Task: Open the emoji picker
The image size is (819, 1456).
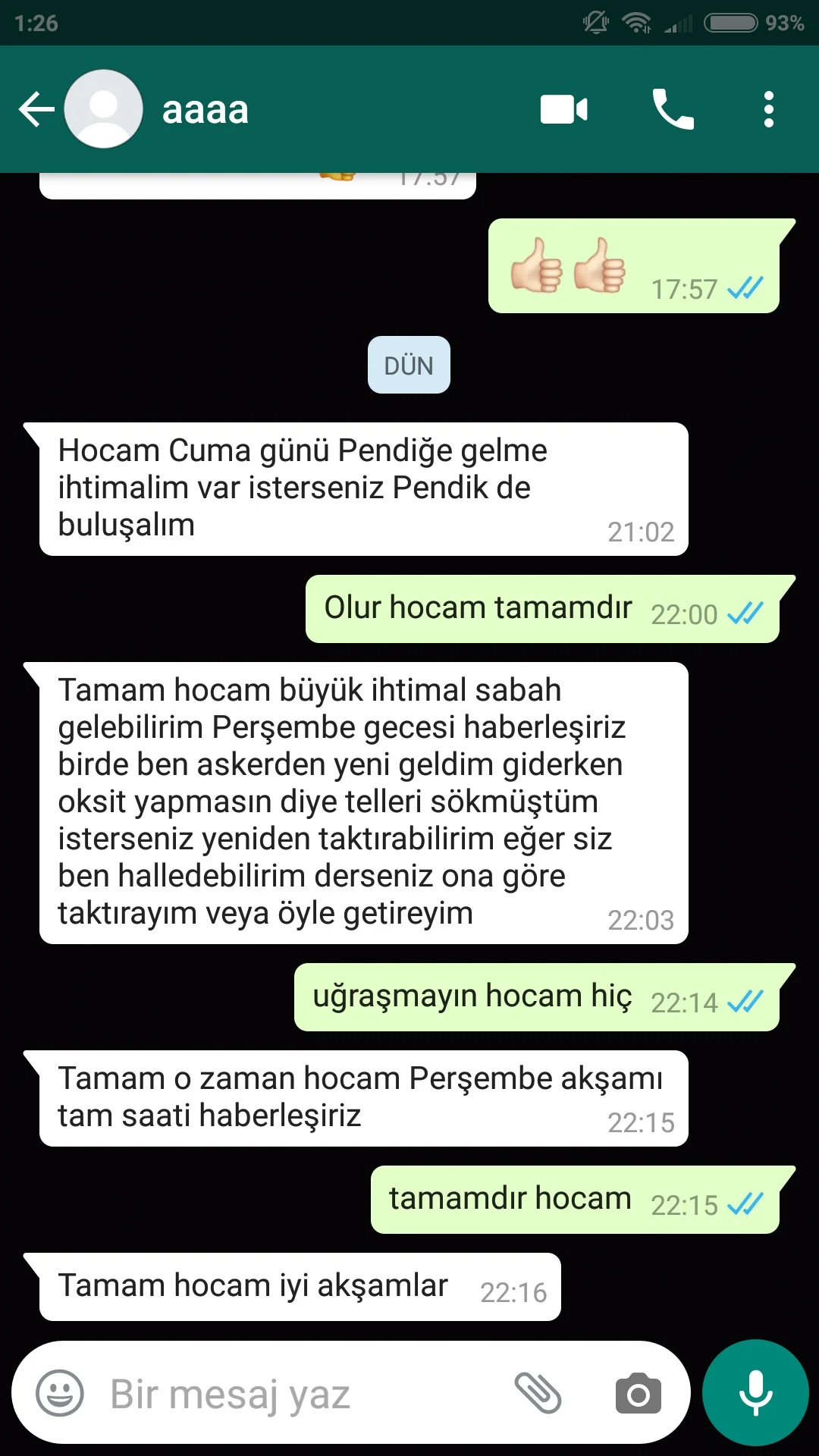Action: pyautogui.click(x=60, y=1393)
